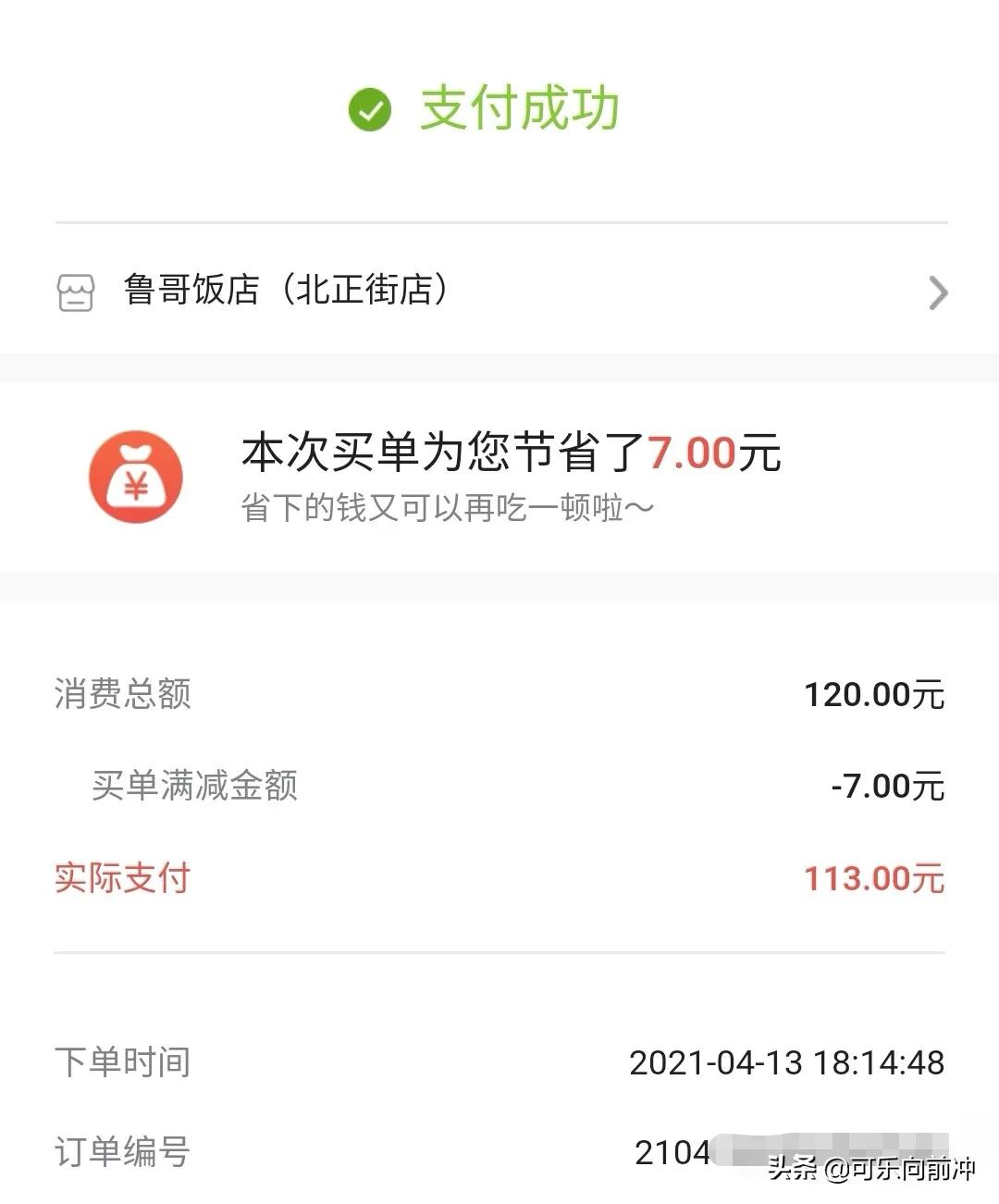Expand the restaurant details with the right chevron
999x1204 pixels.
(939, 292)
